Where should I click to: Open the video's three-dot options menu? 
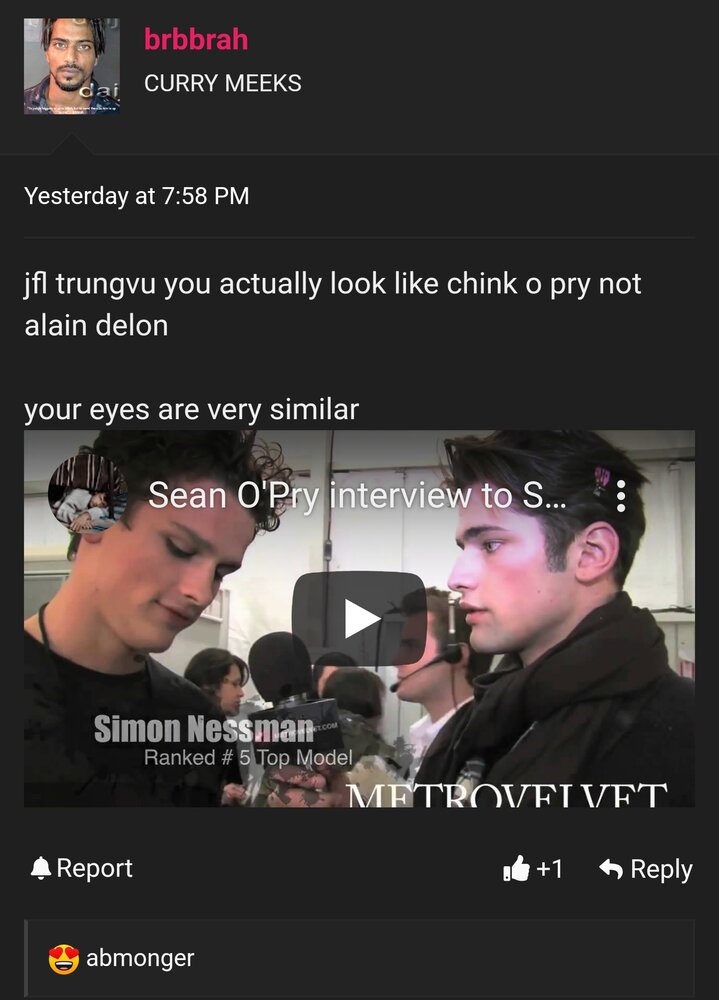click(621, 495)
